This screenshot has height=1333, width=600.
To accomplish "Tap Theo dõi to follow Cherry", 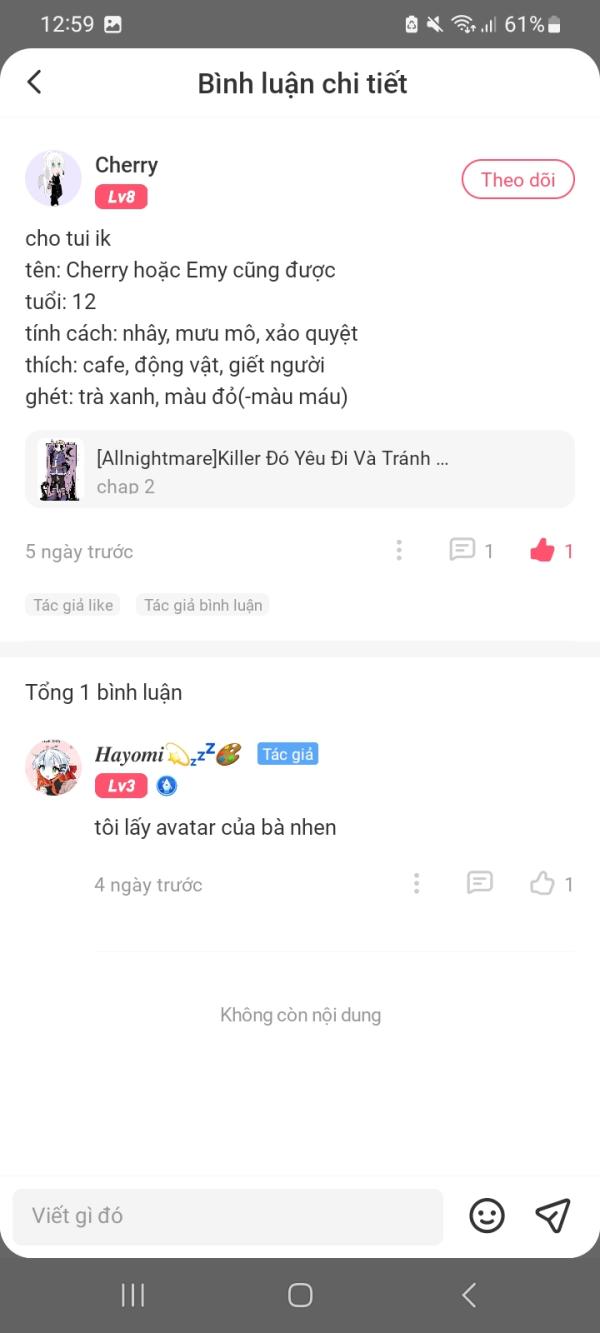I will click(x=518, y=180).
